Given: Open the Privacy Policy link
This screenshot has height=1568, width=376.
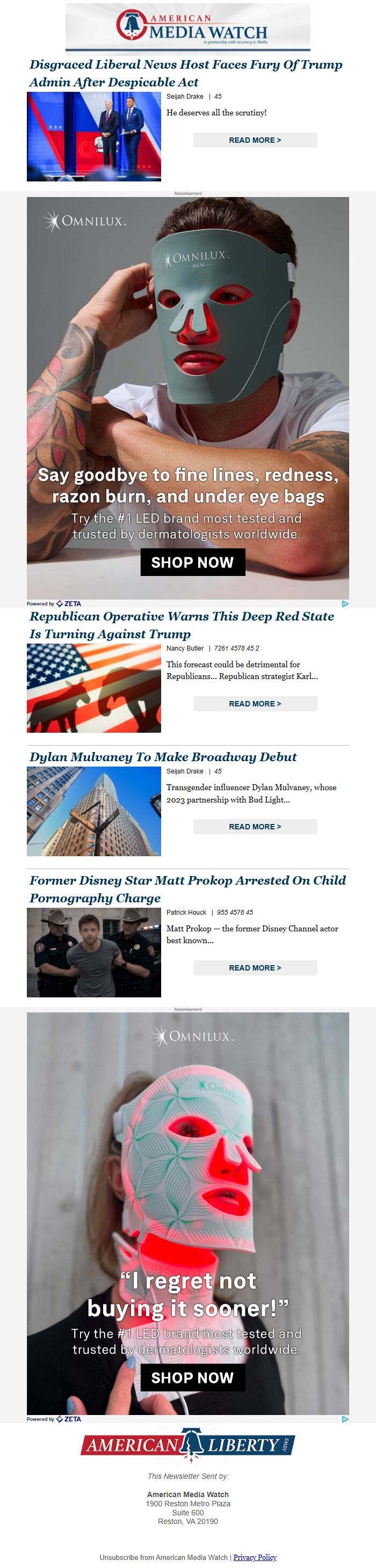Looking at the screenshot, I should 255,1557.
